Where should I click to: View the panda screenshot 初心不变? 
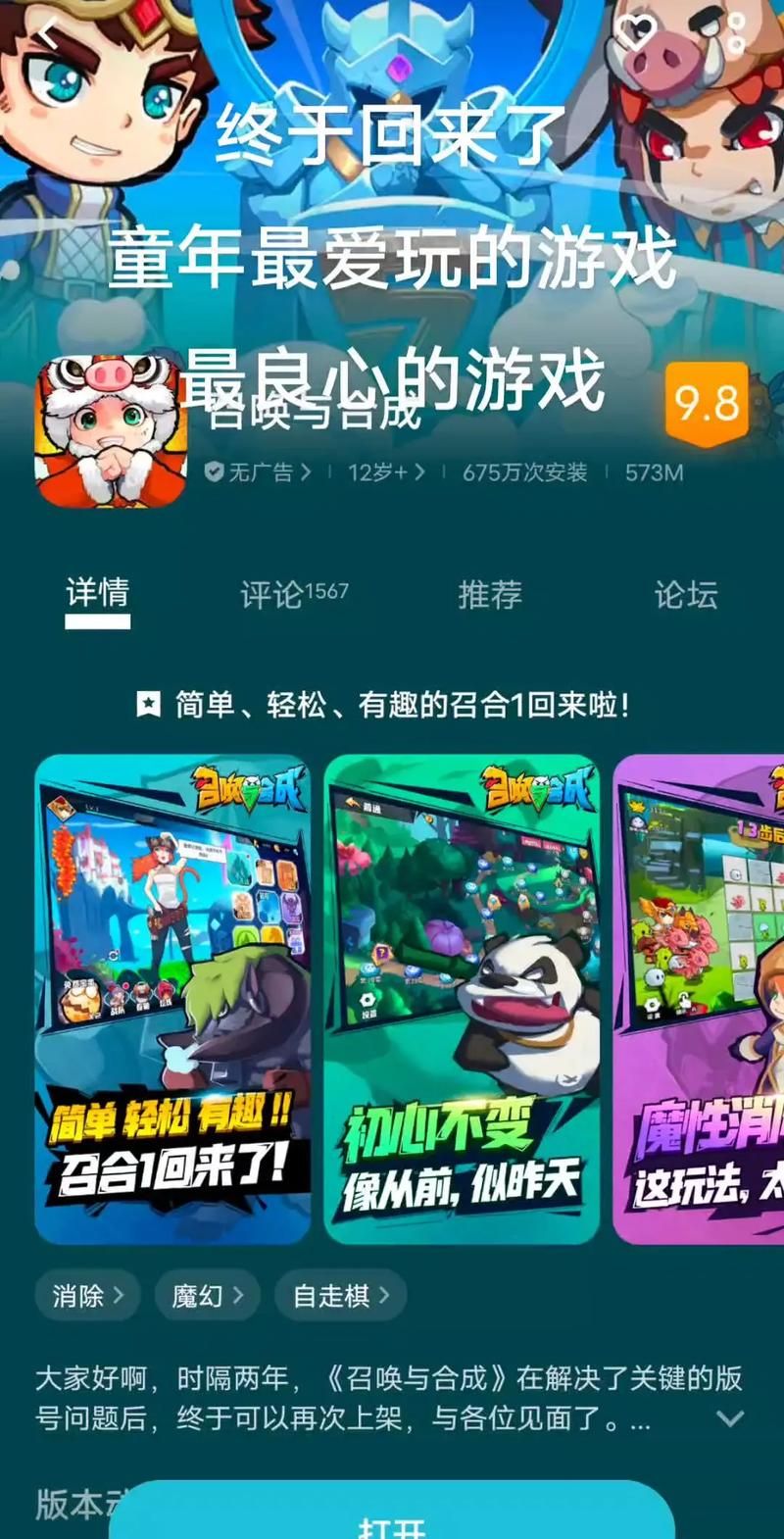click(461, 999)
